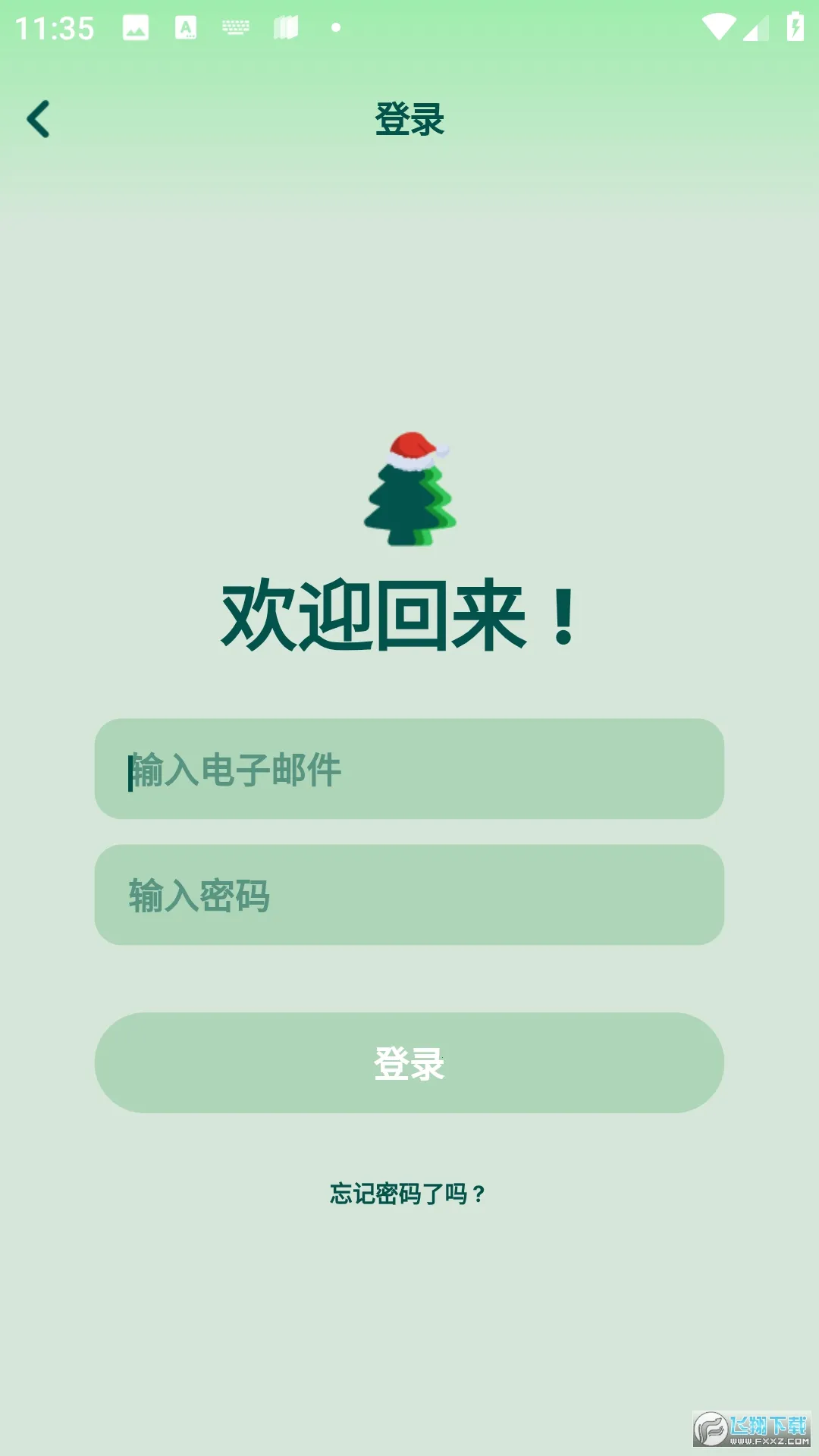The image size is (819, 1456).
Task: Focus the 输入电子邮件 email field
Action: 409,769
